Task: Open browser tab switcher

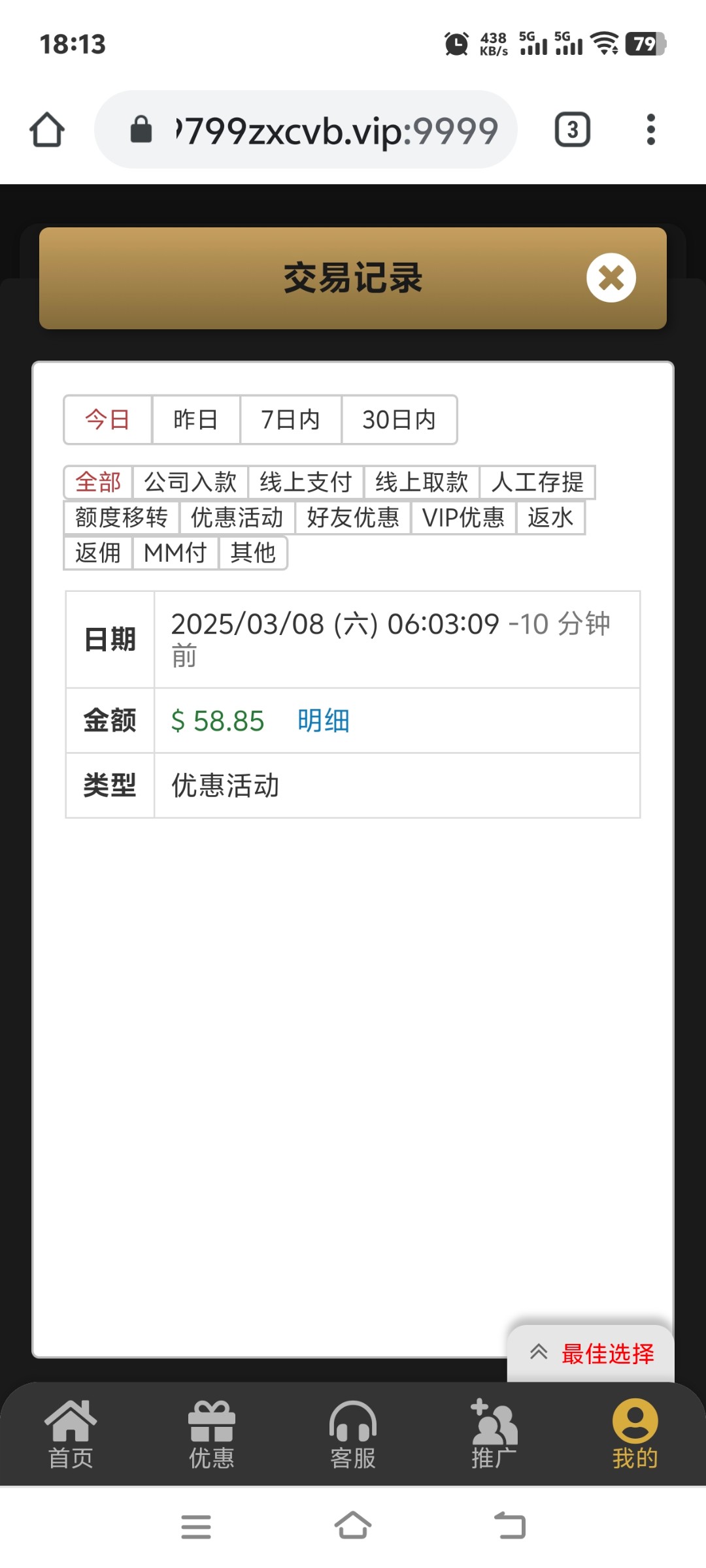Action: point(573,129)
